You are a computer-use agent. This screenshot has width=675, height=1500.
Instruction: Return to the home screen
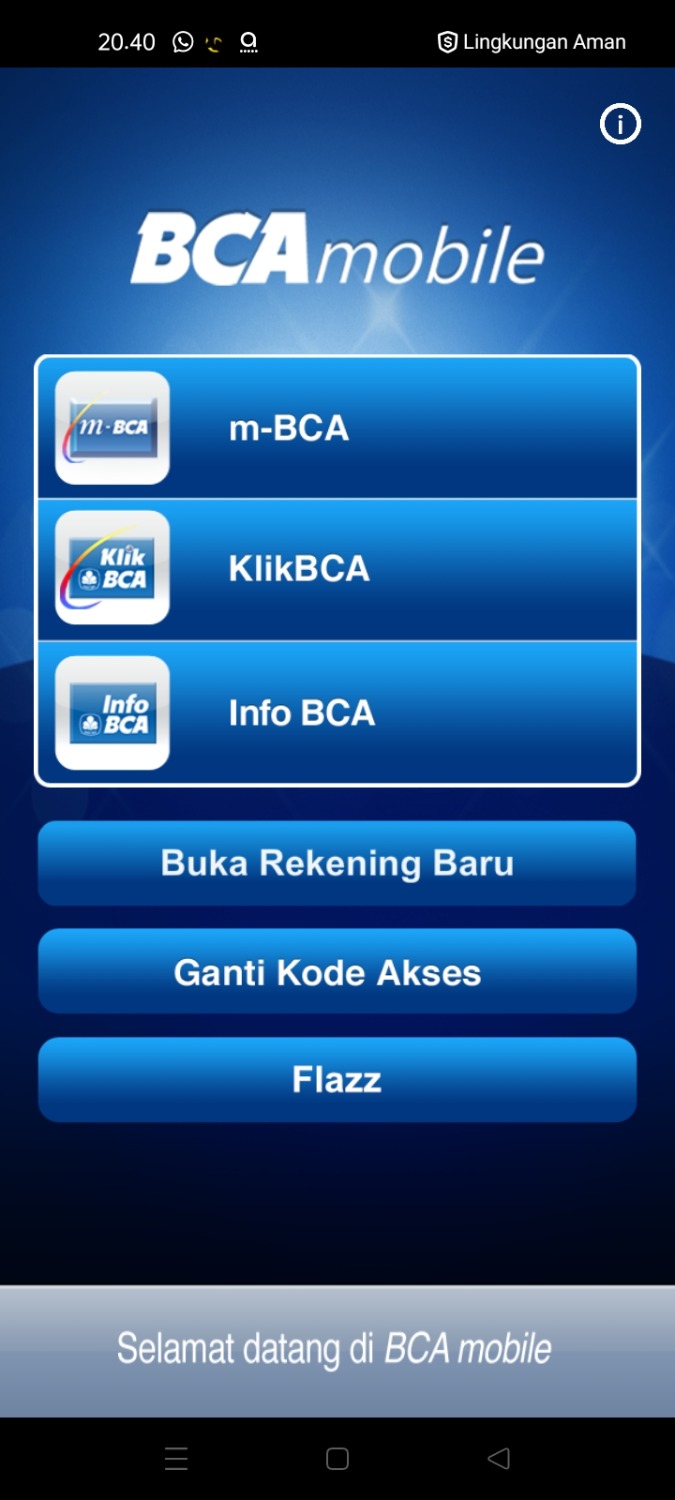tap(337, 1459)
